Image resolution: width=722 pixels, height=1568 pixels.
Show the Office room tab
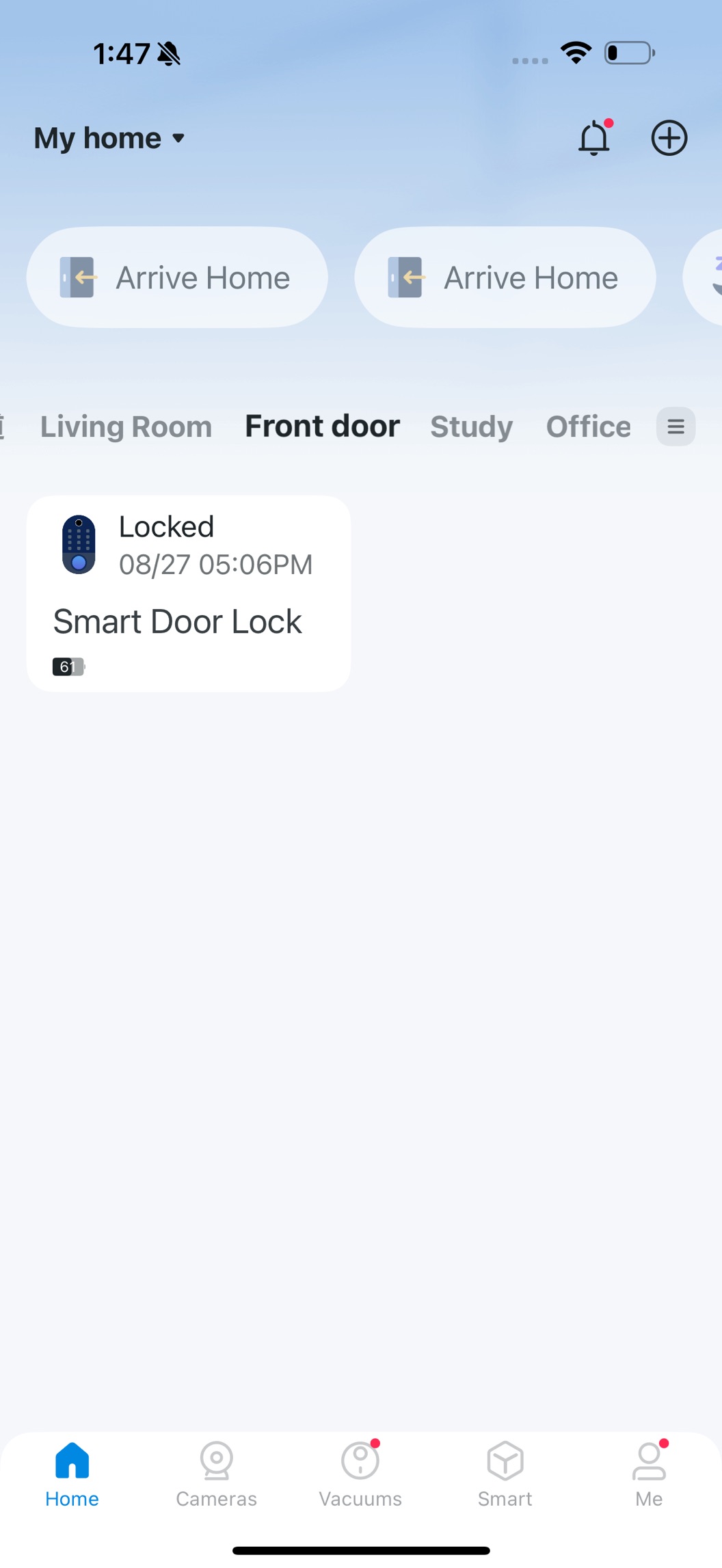[x=588, y=427]
